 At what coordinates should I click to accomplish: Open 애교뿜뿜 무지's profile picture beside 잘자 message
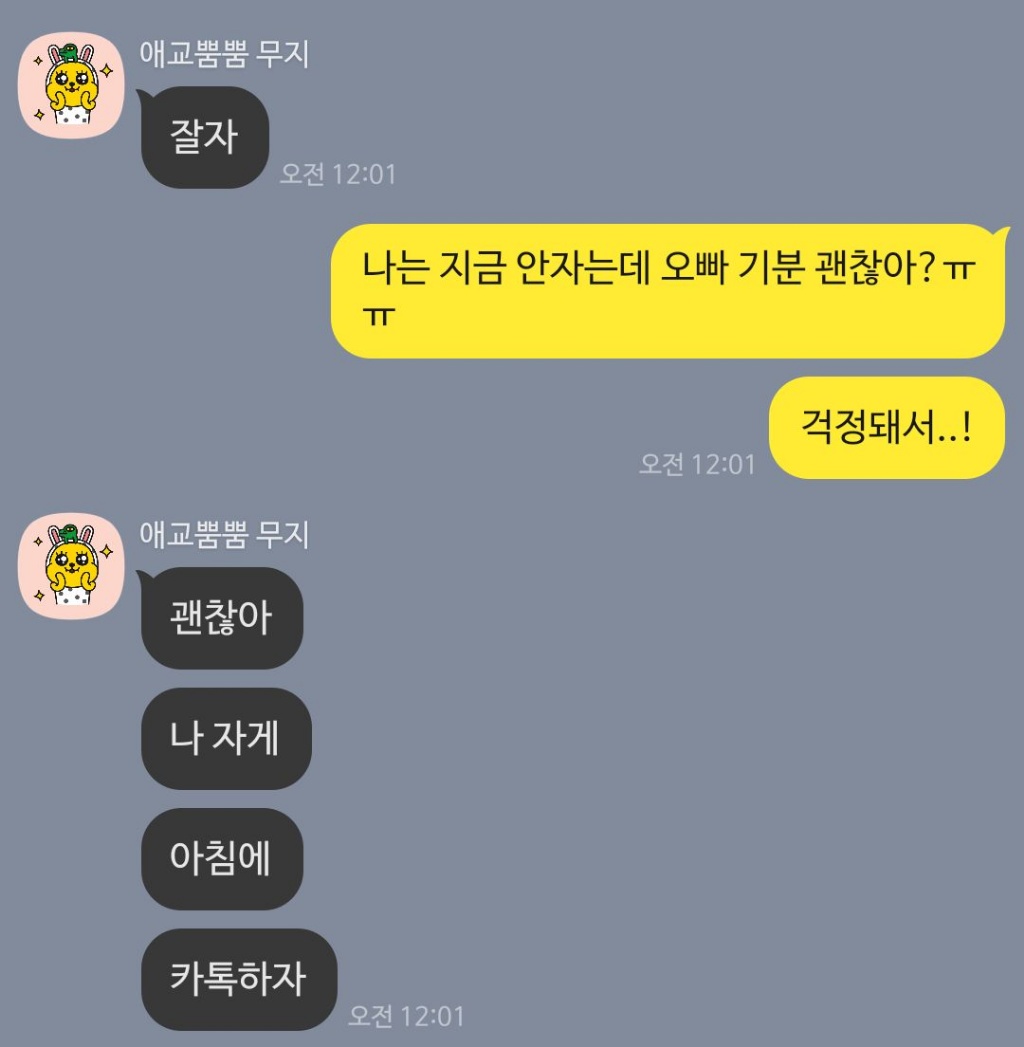coord(72,85)
